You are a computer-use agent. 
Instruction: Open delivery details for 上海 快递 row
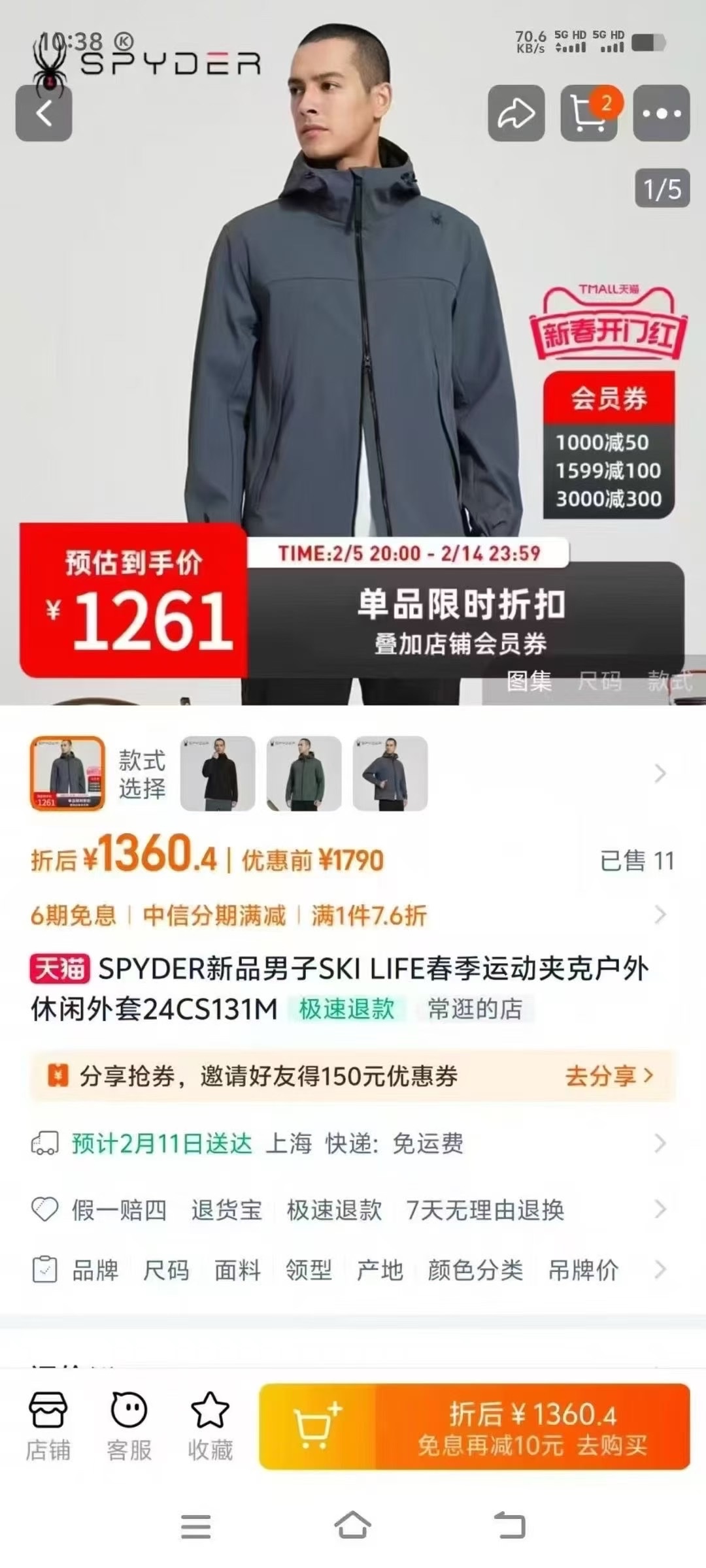(x=353, y=1143)
